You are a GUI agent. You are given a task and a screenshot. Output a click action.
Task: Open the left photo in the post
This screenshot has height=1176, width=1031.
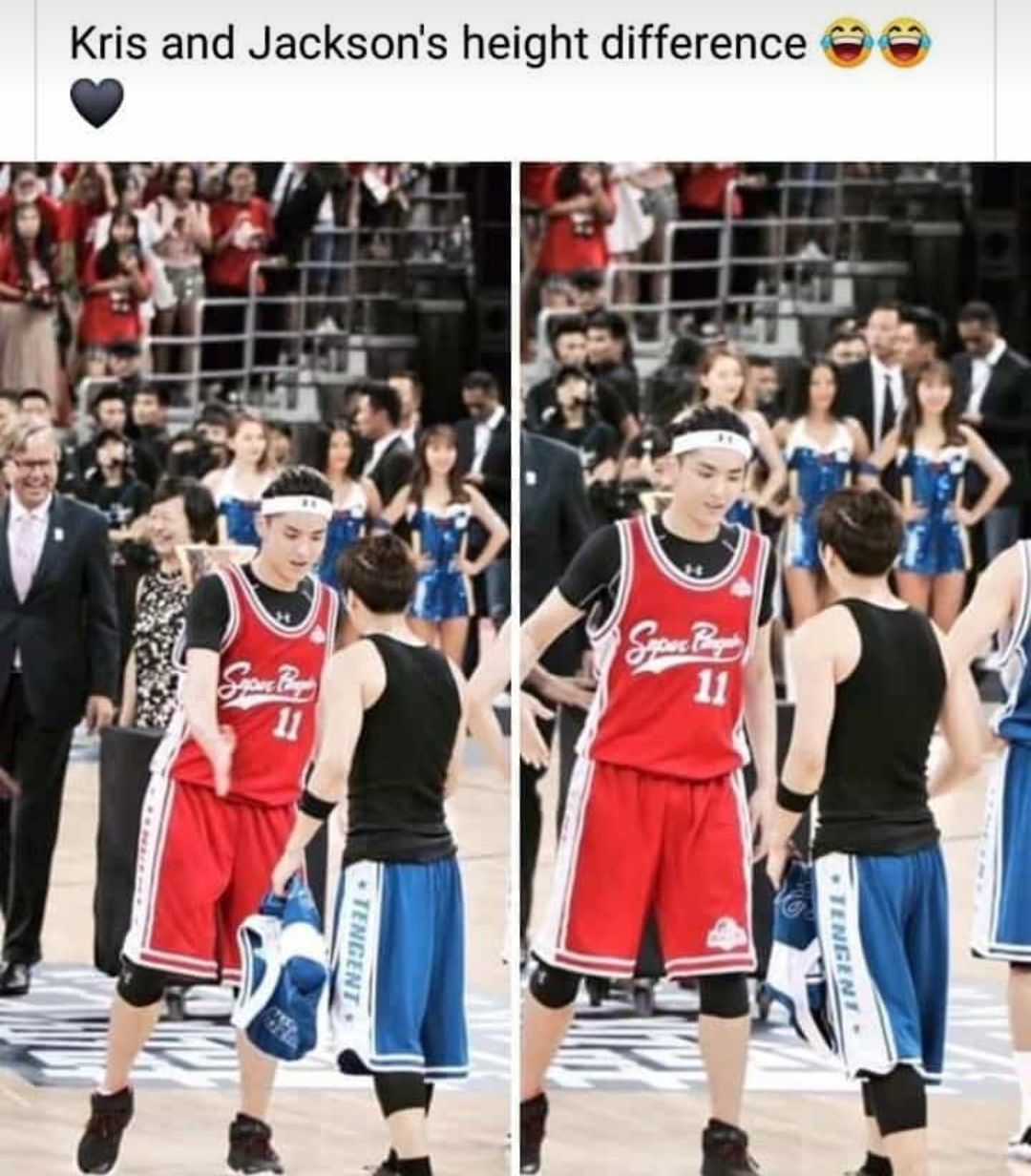pos(255,668)
